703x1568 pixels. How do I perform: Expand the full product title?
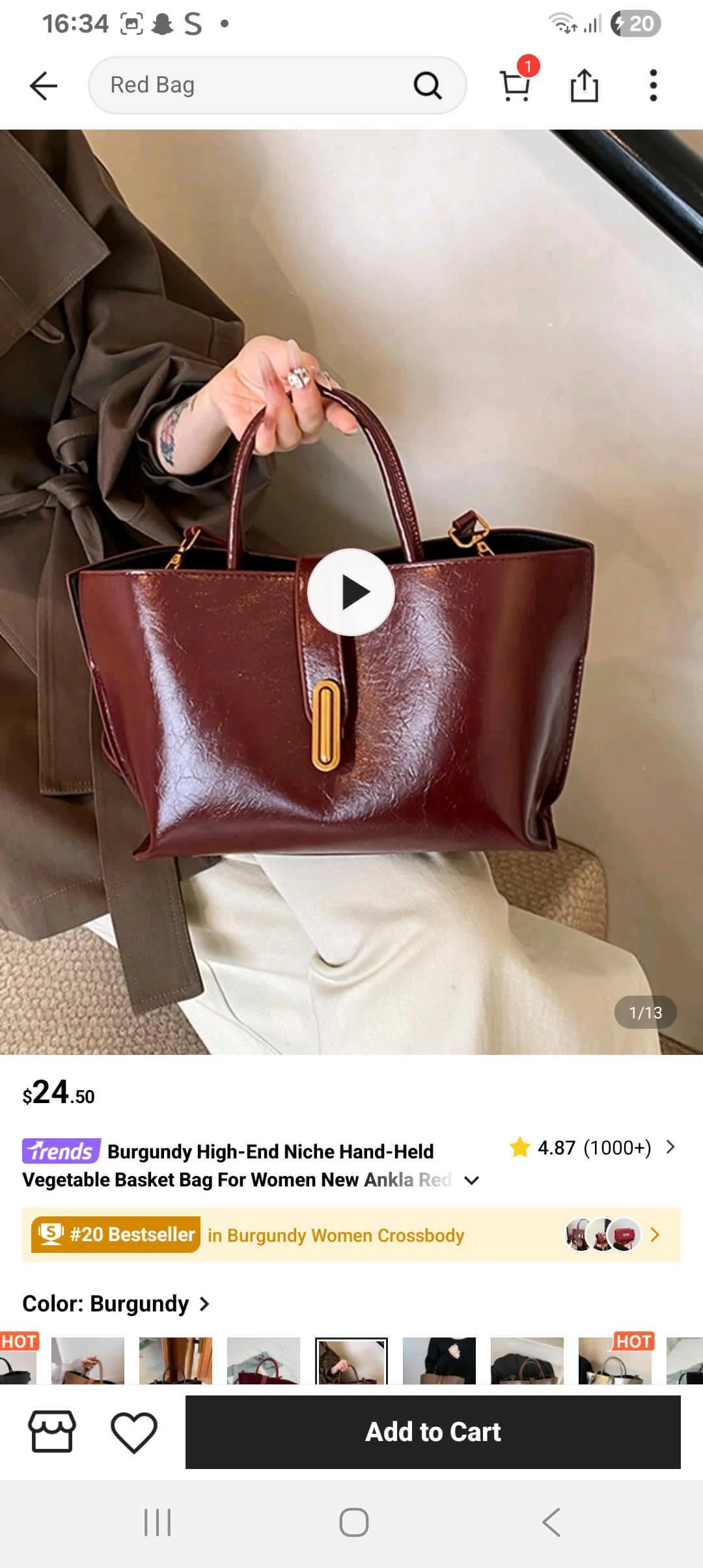(x=472, y=1180)
